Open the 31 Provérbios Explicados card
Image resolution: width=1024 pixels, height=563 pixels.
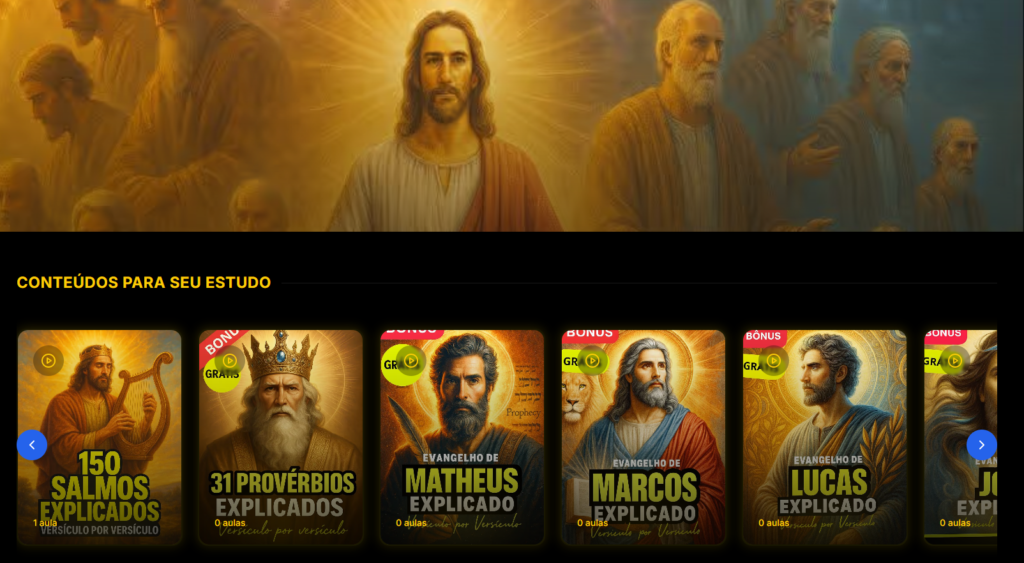click(x=280, y=437)
